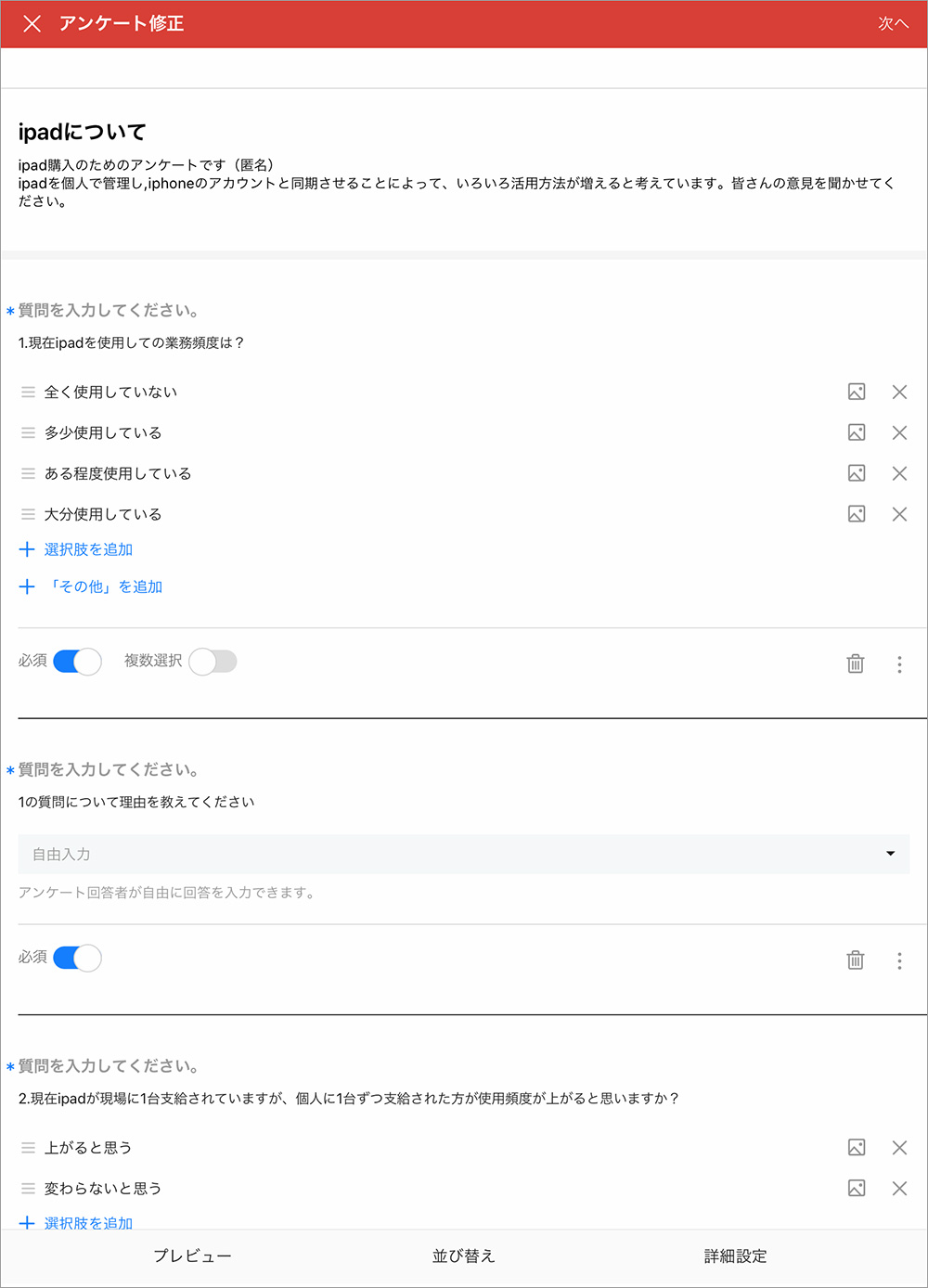Open 並び替え to reorder questions
Image resolution: width=928 pixels, height=1288 pixels.
(x=463, y=1256)
